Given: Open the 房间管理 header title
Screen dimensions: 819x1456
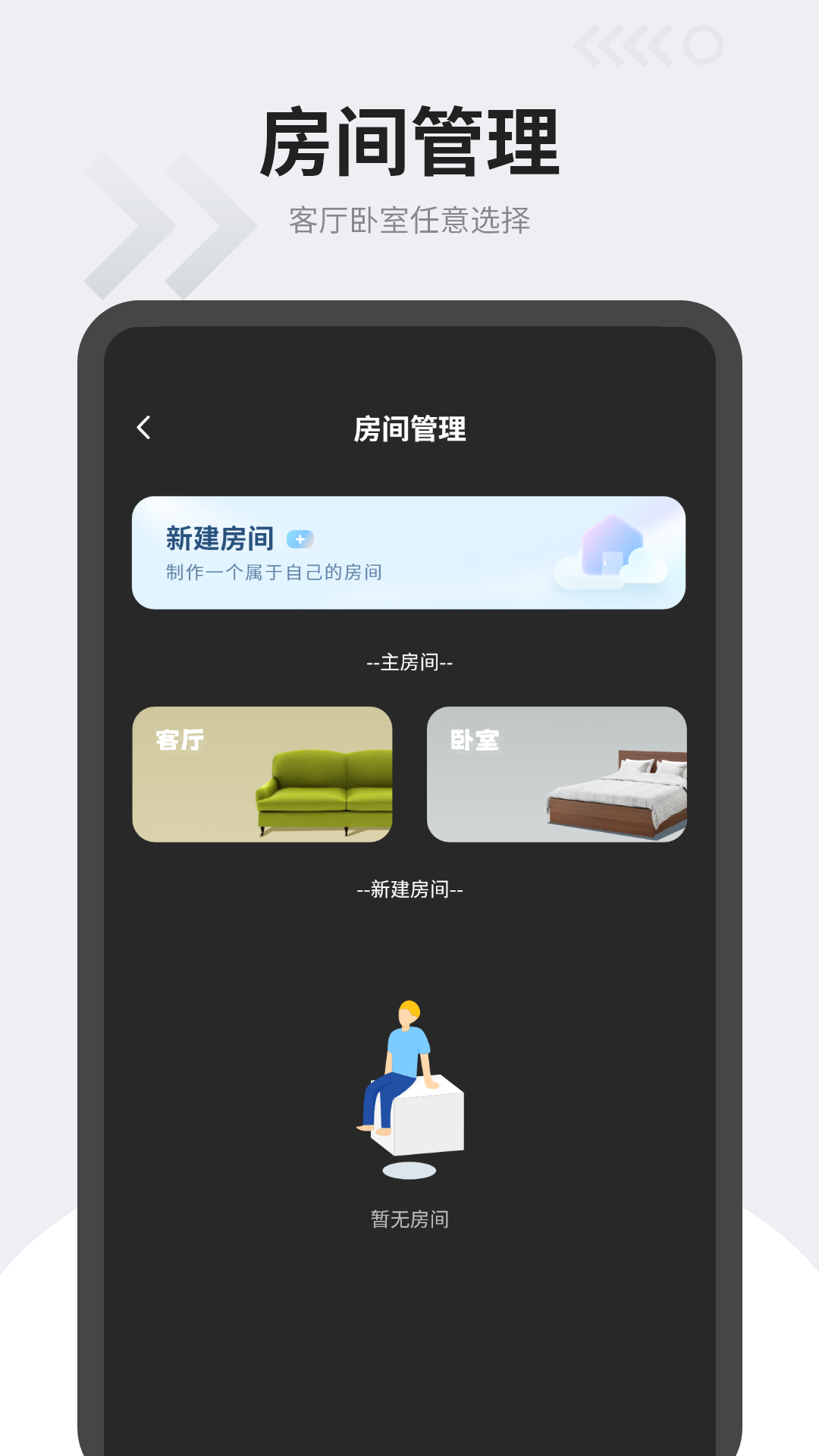Looking at the screenshot, I should [x=409, y=428].
